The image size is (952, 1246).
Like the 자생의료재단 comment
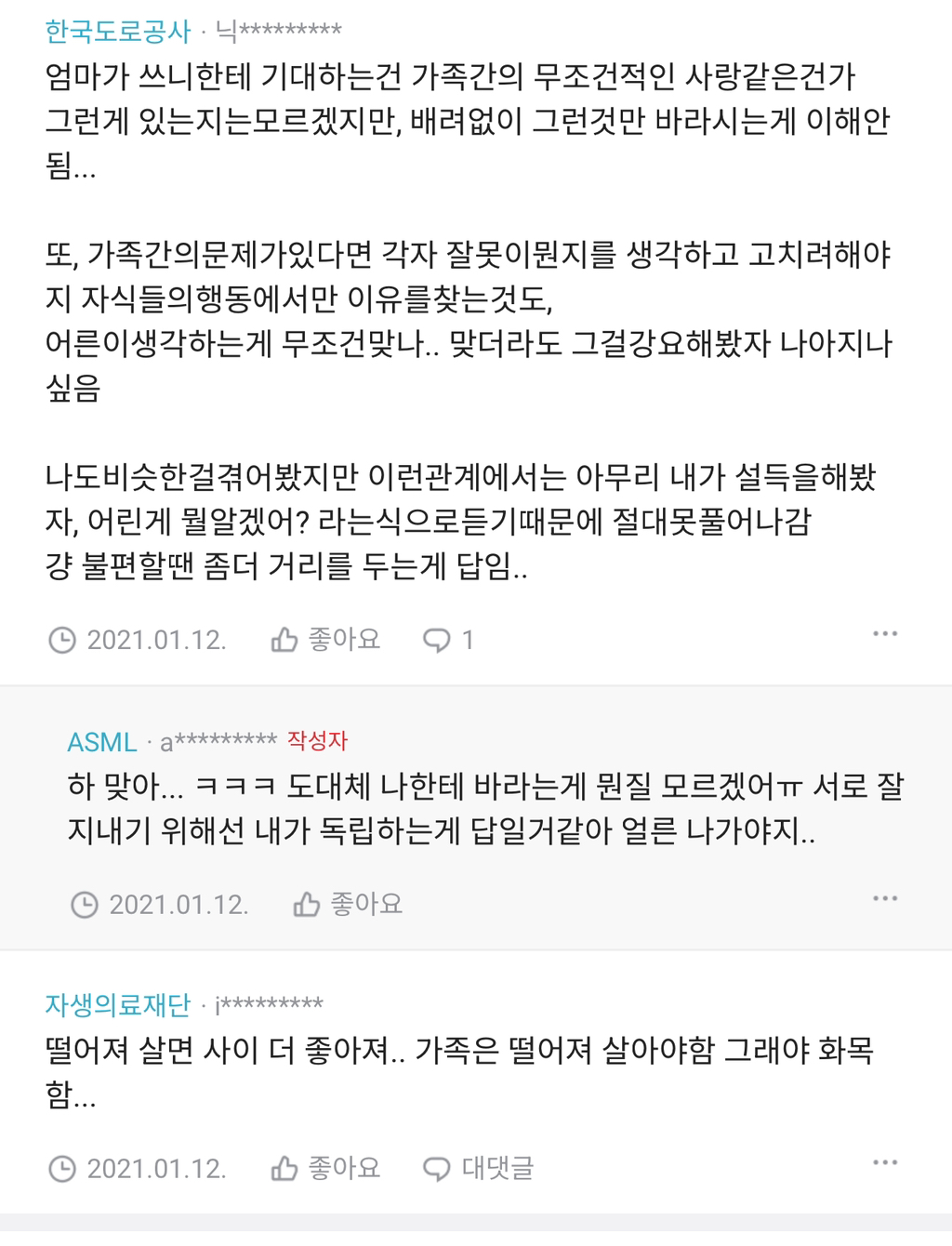tap(325, 1168)
